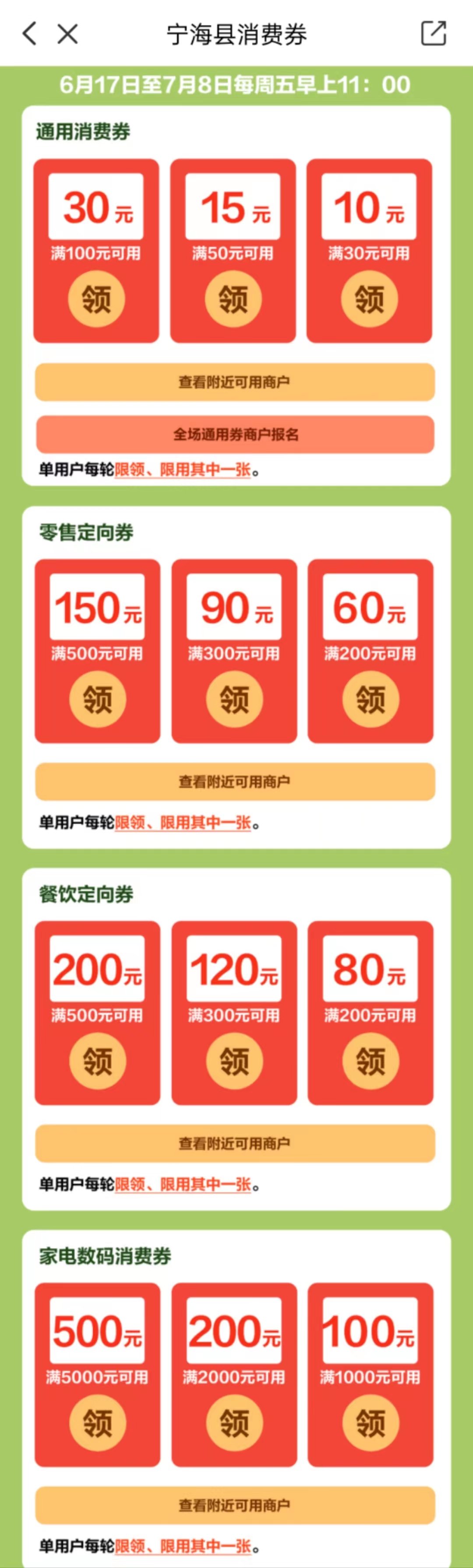Go back to the previous page
Screen dimensions: 473x1568
[29, 33]
